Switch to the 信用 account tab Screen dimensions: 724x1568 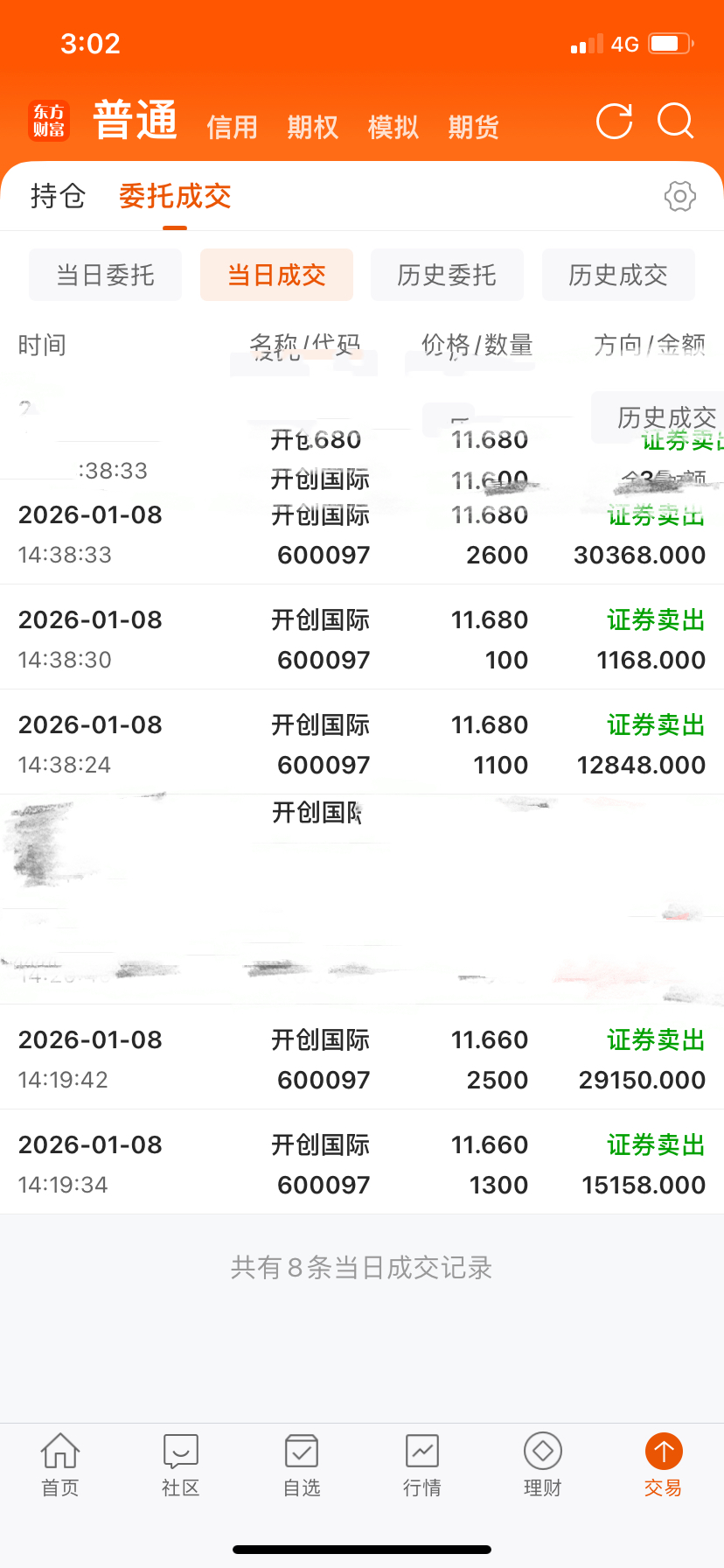click(x=232, y=127)
